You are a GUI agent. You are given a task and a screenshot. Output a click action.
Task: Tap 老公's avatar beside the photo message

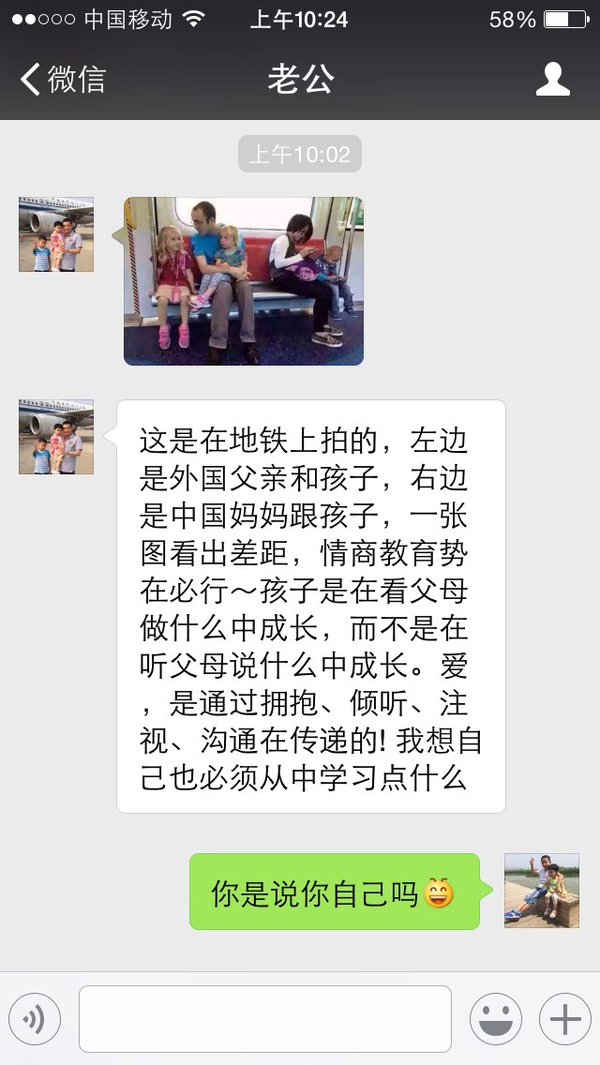(56, 234)
